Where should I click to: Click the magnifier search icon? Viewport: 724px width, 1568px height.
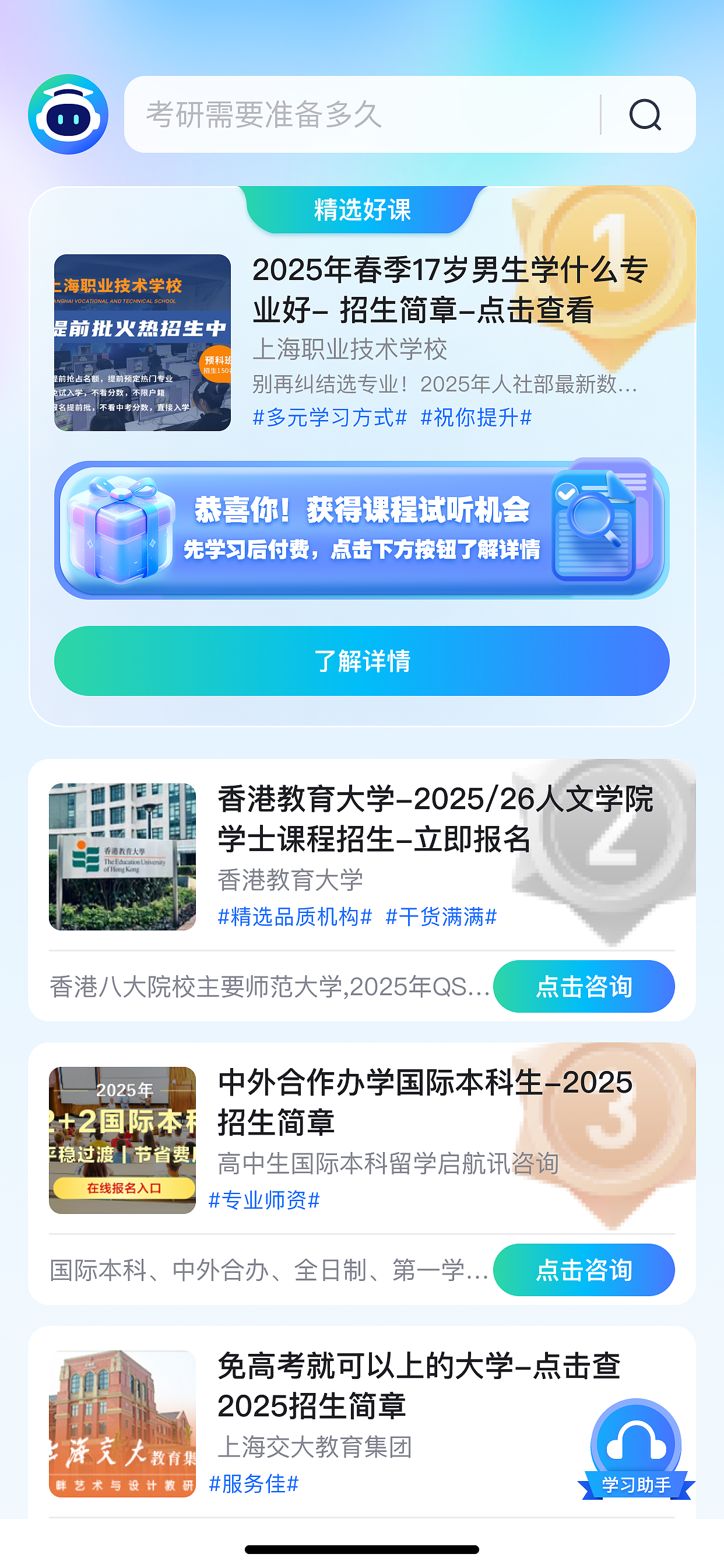pyautogui.click(x=645, y=114)
